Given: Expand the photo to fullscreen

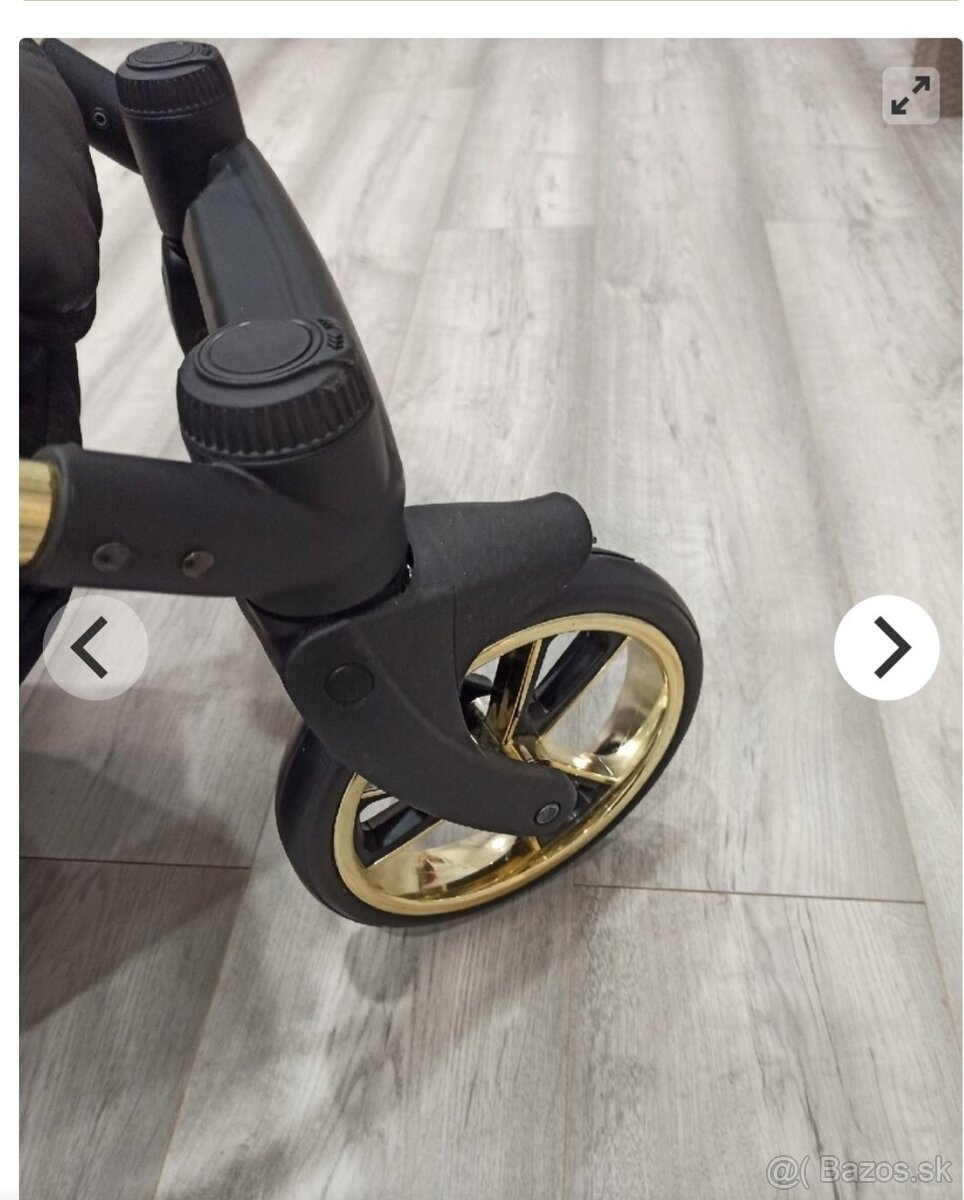Looking at the screenshot, I should [910, 96].
